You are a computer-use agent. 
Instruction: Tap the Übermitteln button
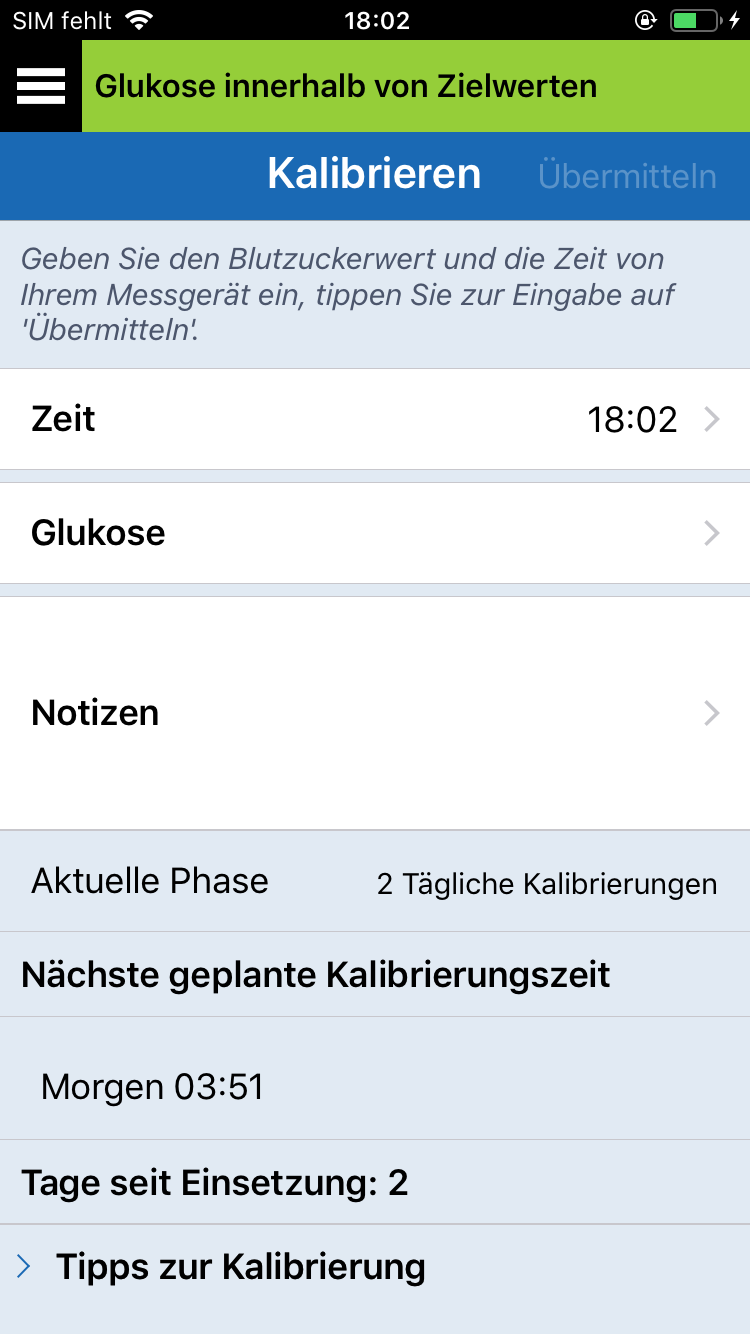[x=627, y=176]
